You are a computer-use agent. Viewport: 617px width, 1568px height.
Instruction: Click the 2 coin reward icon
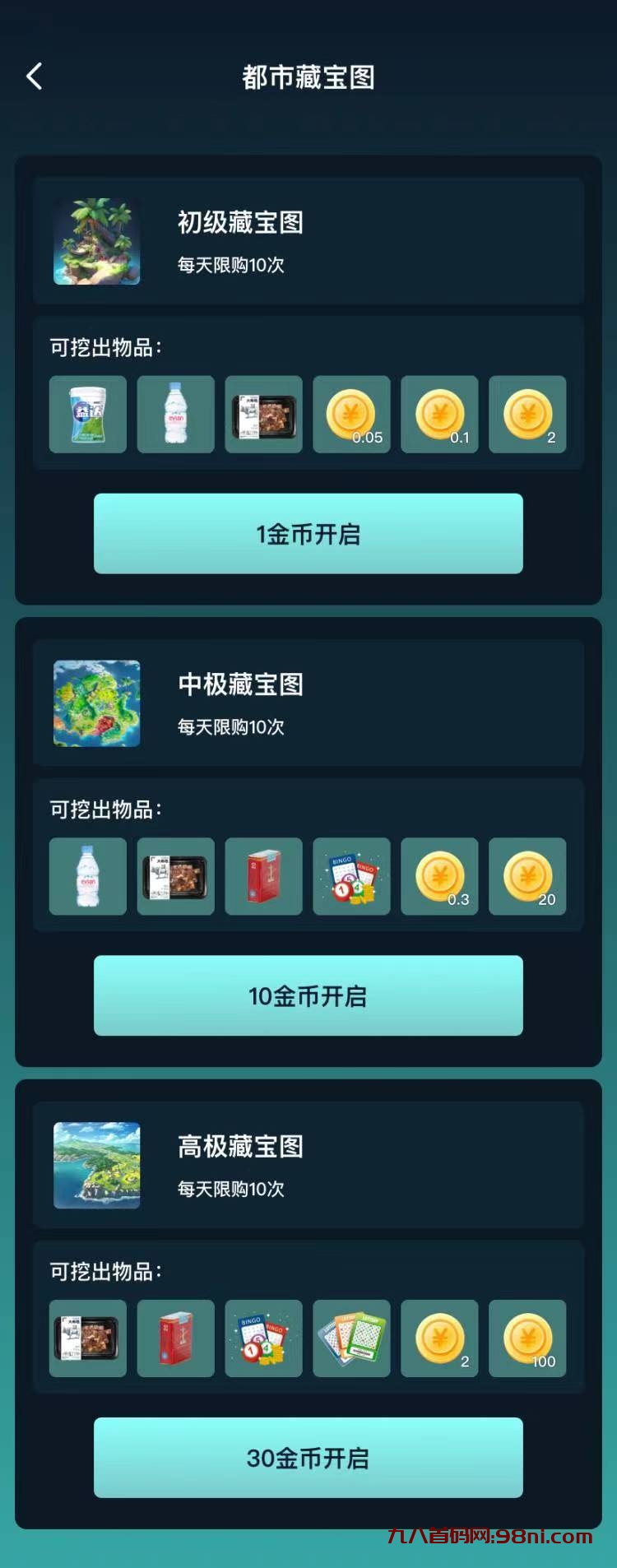(527, 415)
